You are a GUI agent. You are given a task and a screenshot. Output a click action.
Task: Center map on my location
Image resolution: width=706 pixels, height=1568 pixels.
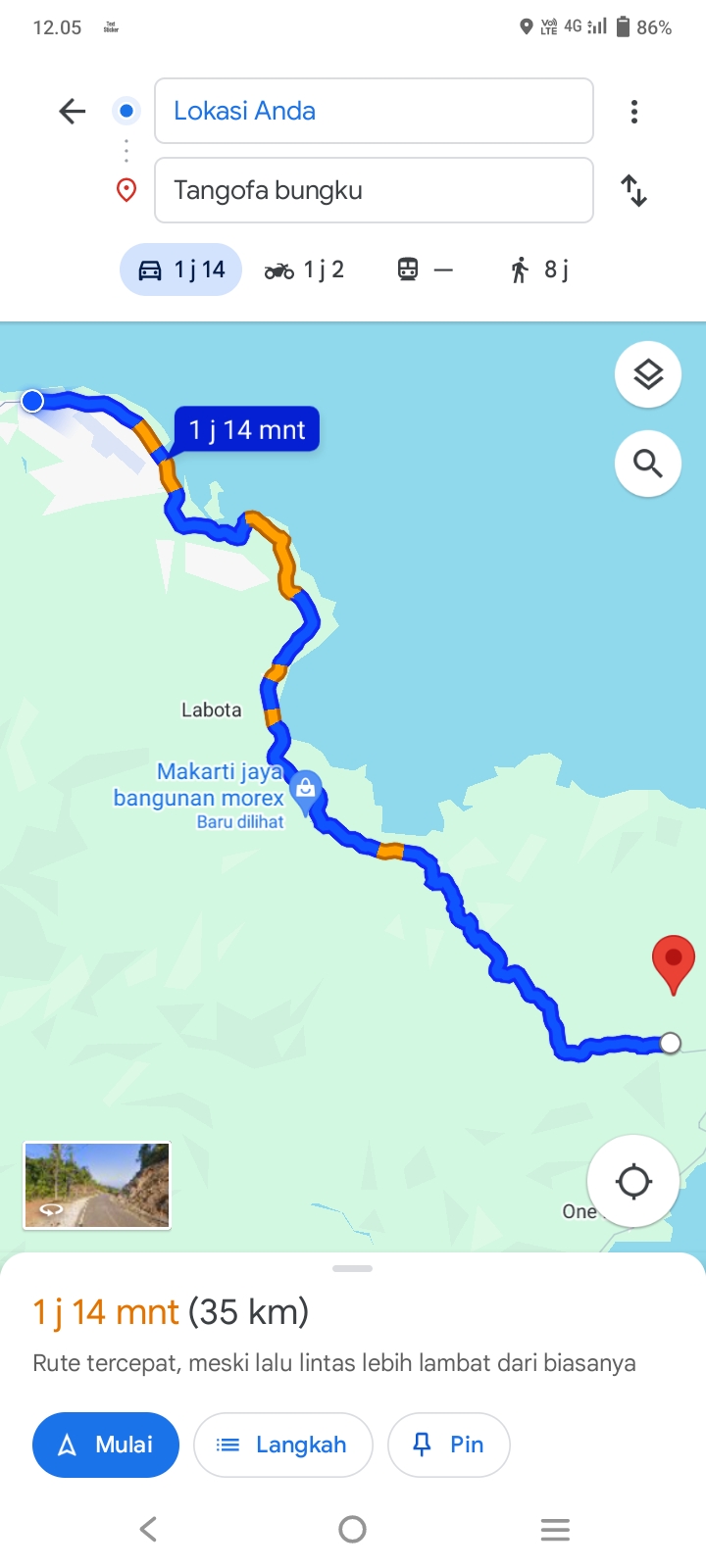click(x=633, y=1181)
